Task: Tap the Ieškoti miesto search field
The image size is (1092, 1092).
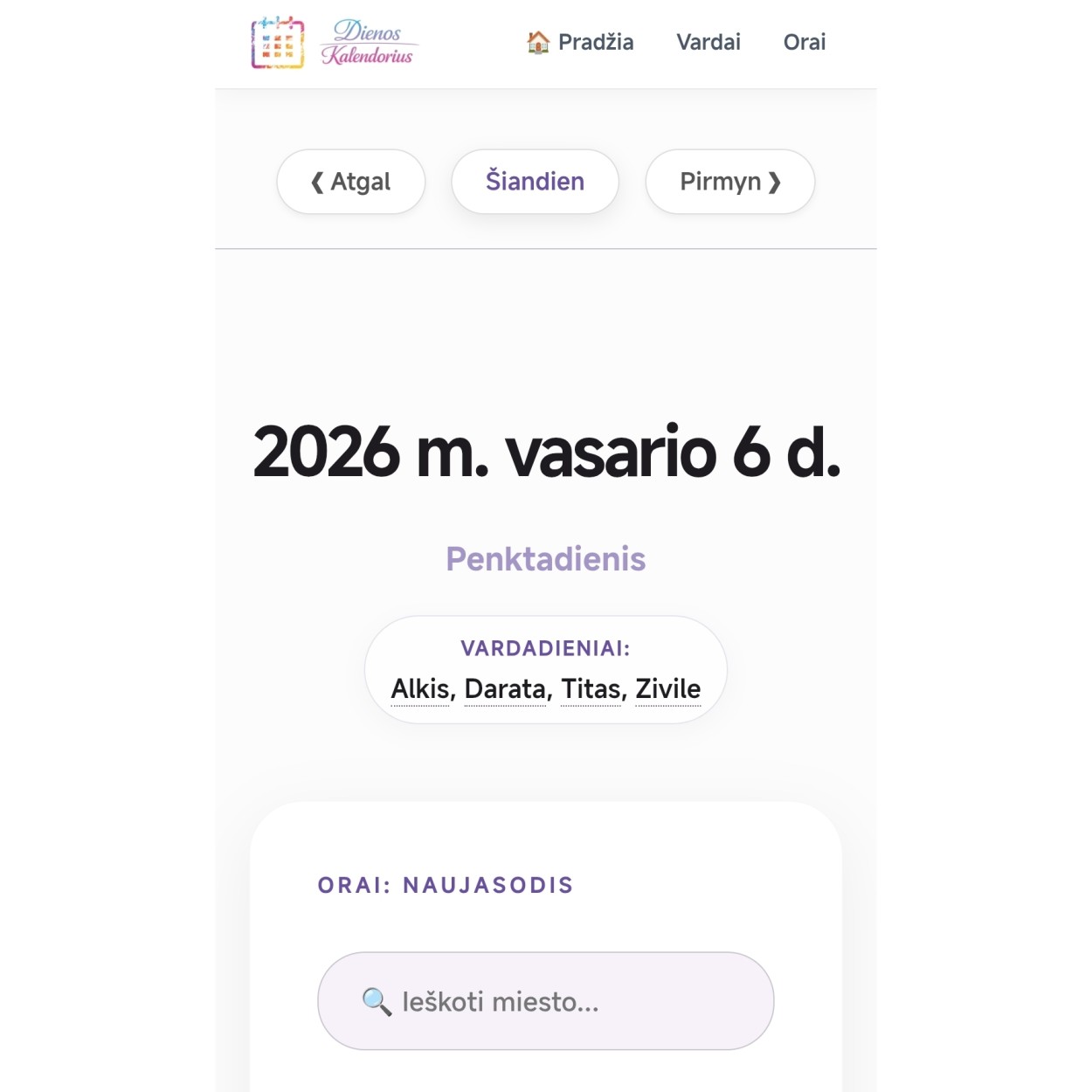Action: (x=546, y=1001)
